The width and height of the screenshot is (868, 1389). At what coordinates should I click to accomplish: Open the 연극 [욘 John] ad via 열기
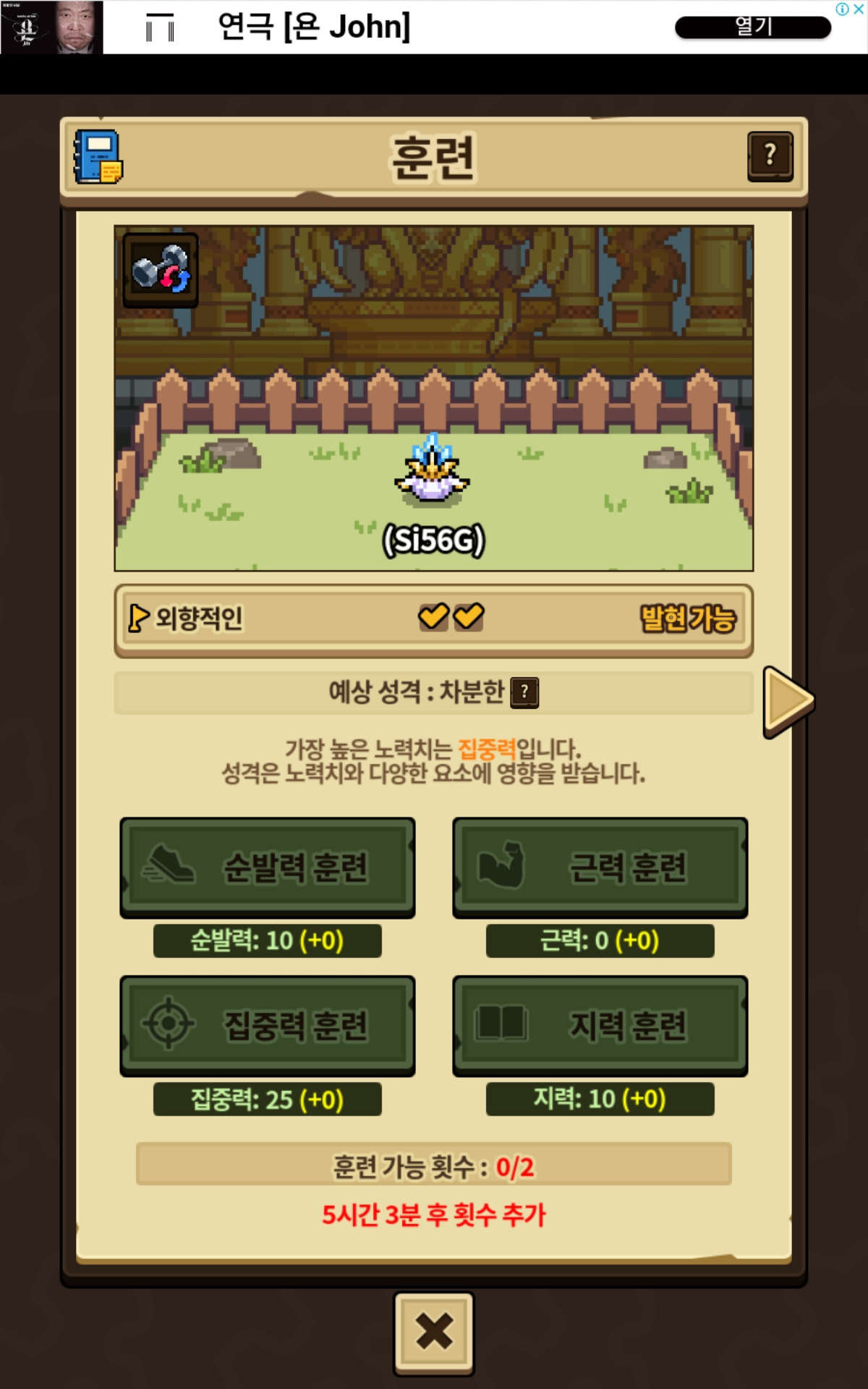(x=753, y=27)
